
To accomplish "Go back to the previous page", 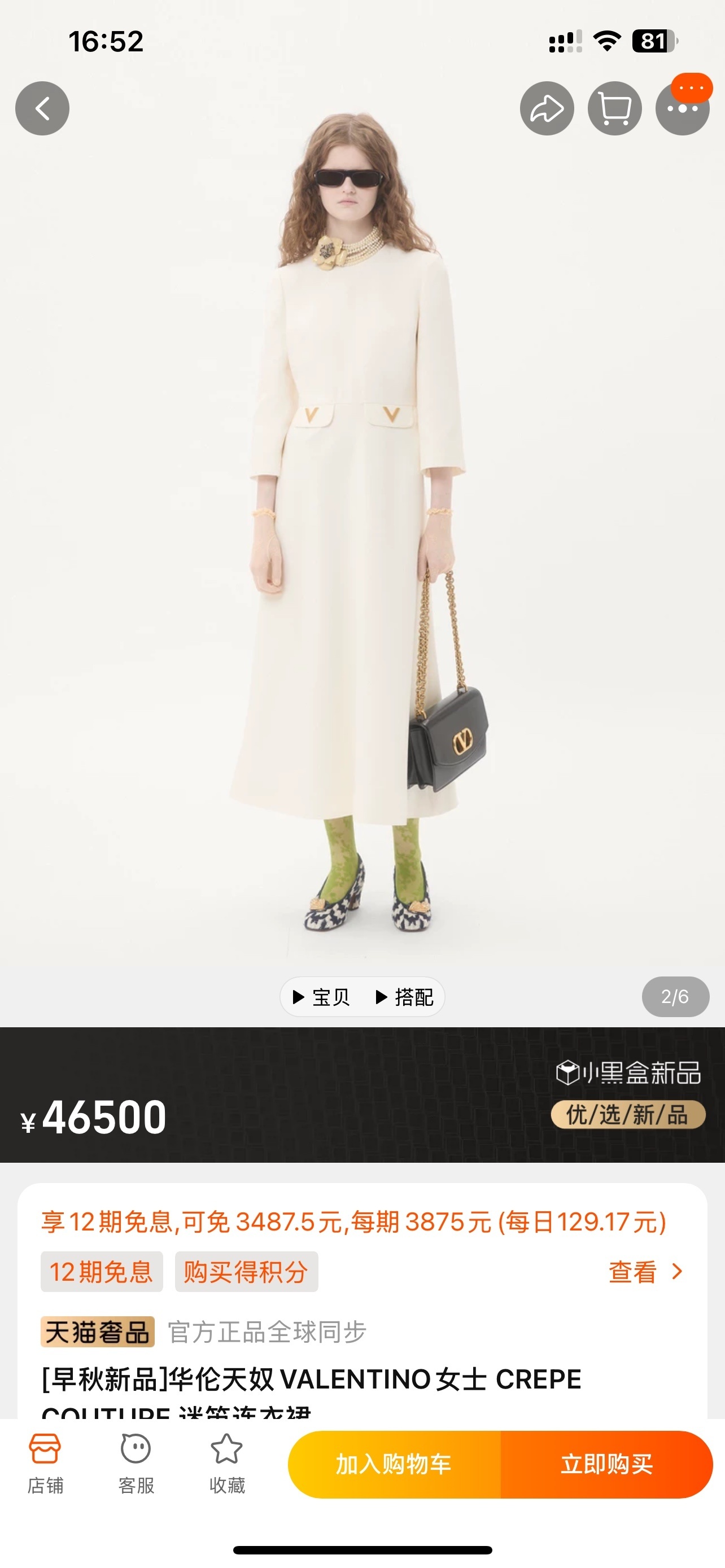I will 42,108.
